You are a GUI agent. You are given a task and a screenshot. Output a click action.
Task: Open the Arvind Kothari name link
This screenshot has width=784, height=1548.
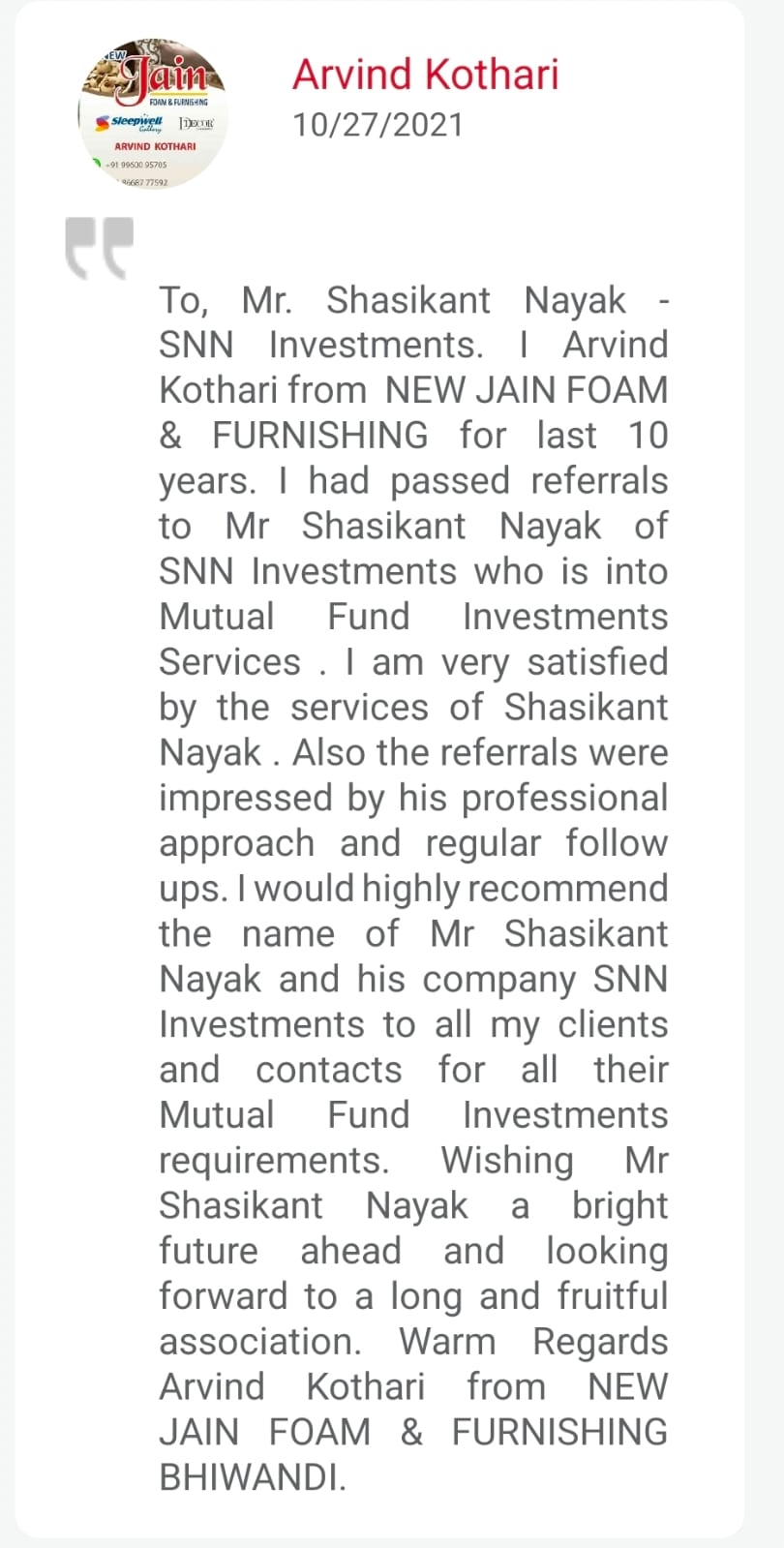click(x=425, y=75)
